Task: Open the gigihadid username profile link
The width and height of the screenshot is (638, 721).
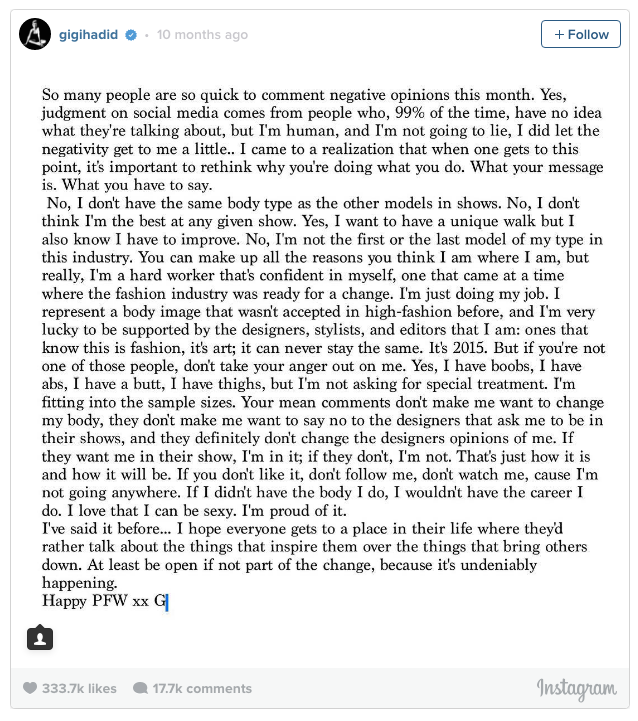Action: [87, 35]
